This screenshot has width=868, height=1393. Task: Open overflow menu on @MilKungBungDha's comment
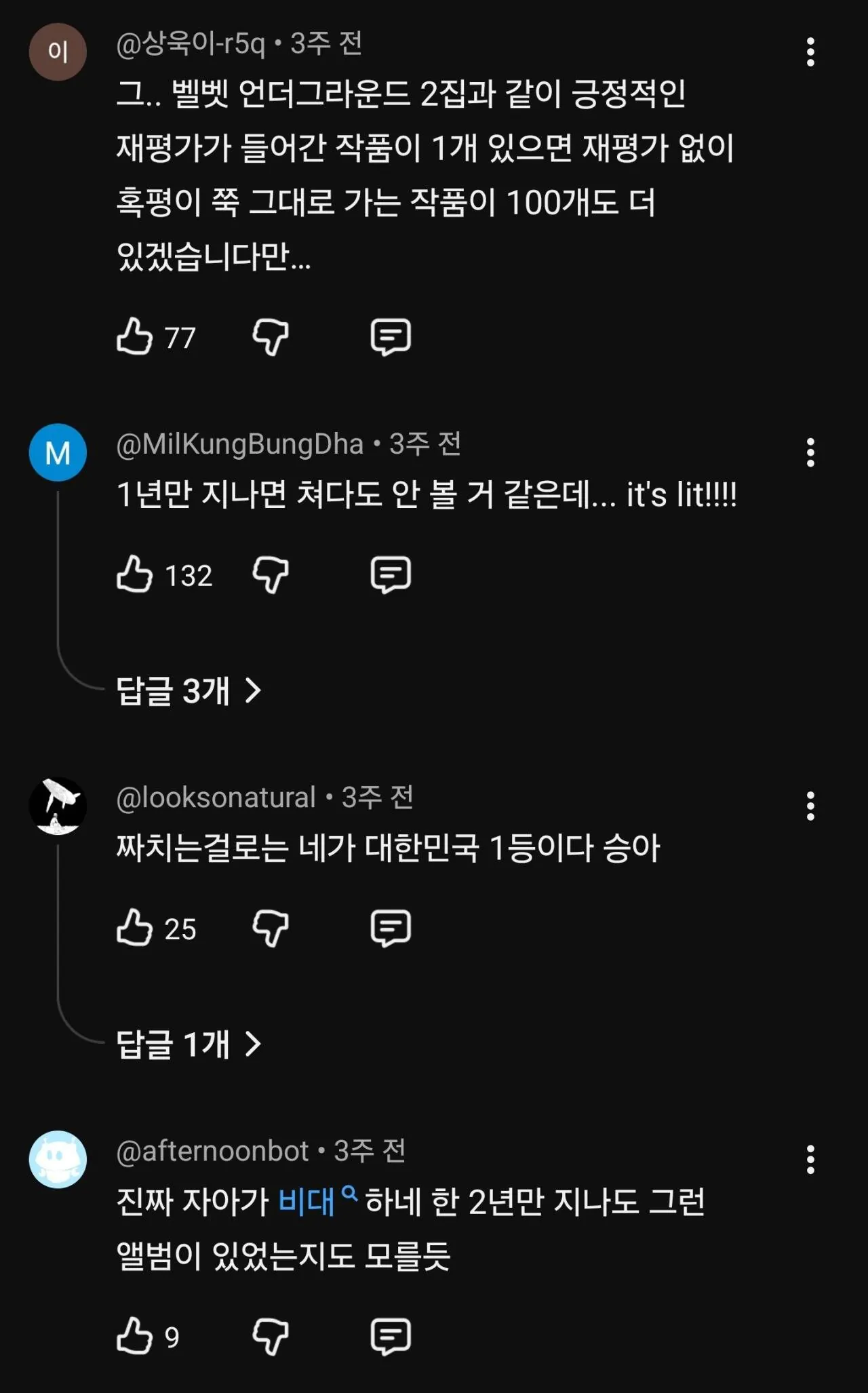pos(810,452)
